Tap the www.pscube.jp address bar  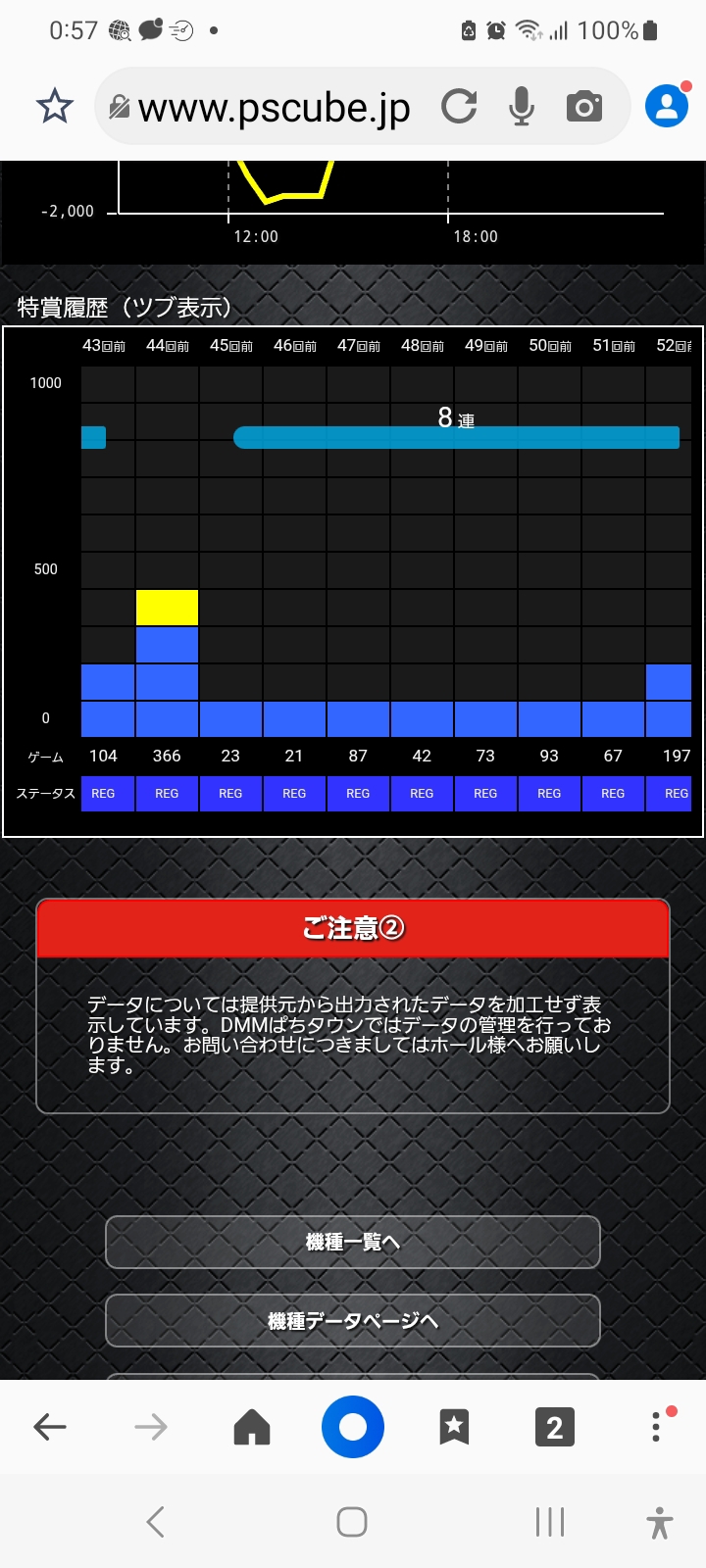tap(275, 108)
